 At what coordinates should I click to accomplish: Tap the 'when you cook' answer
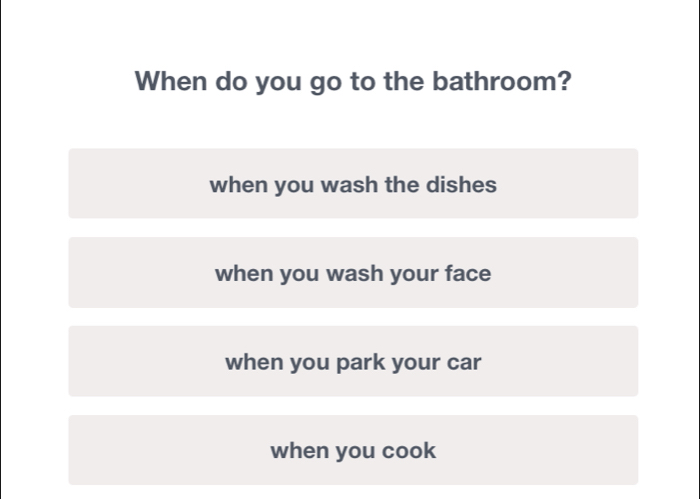point(353,450)
